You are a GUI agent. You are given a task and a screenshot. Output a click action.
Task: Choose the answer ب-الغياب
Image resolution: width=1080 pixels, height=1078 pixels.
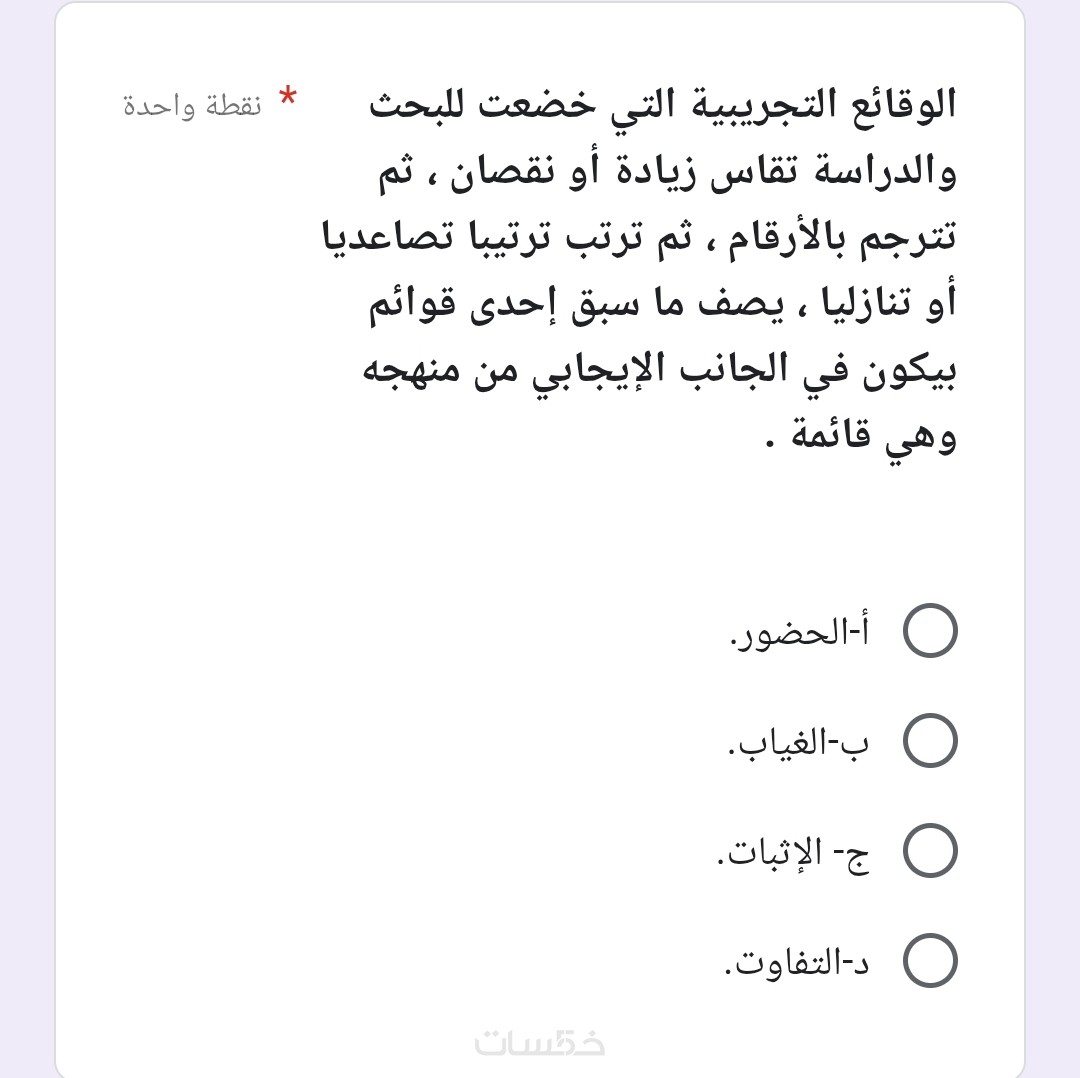click(930, 741)
